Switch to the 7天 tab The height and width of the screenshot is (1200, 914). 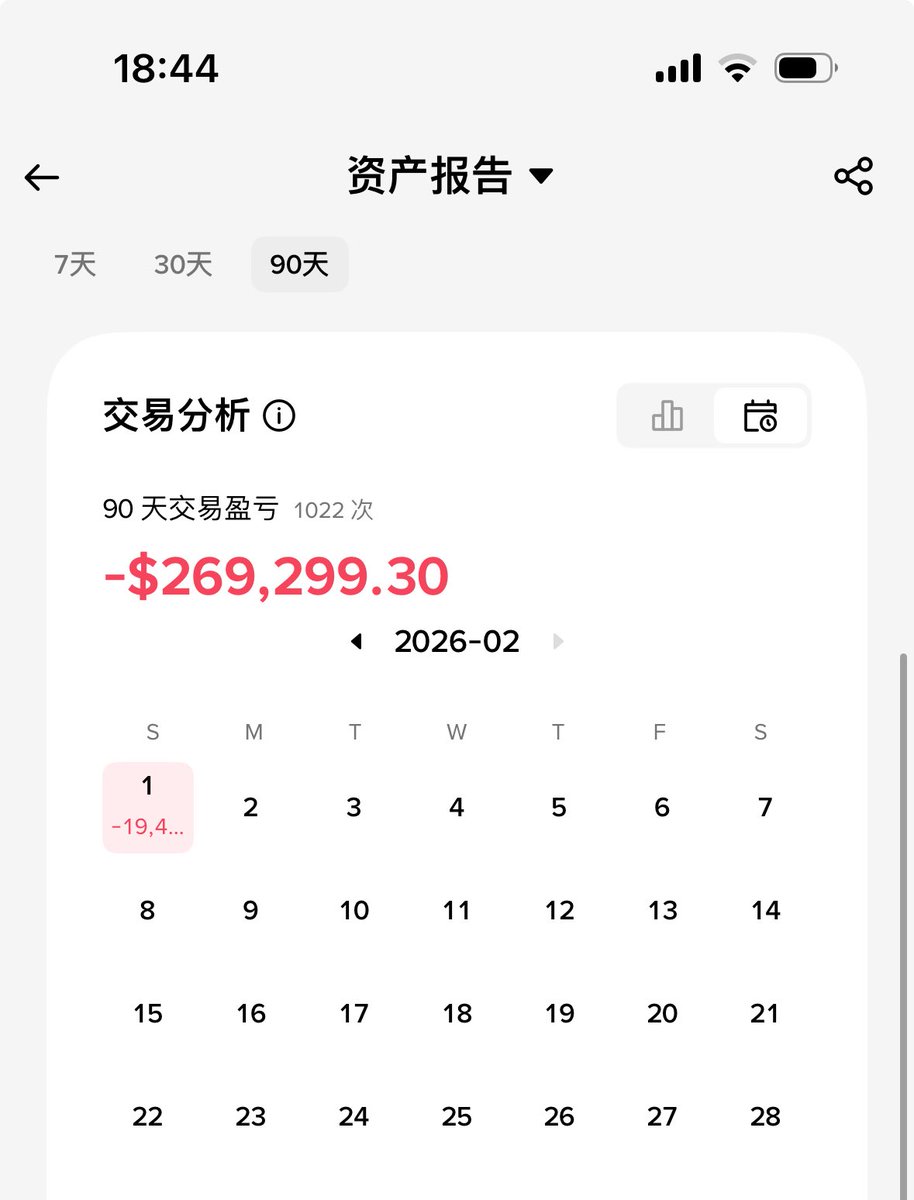click(75, 265)
